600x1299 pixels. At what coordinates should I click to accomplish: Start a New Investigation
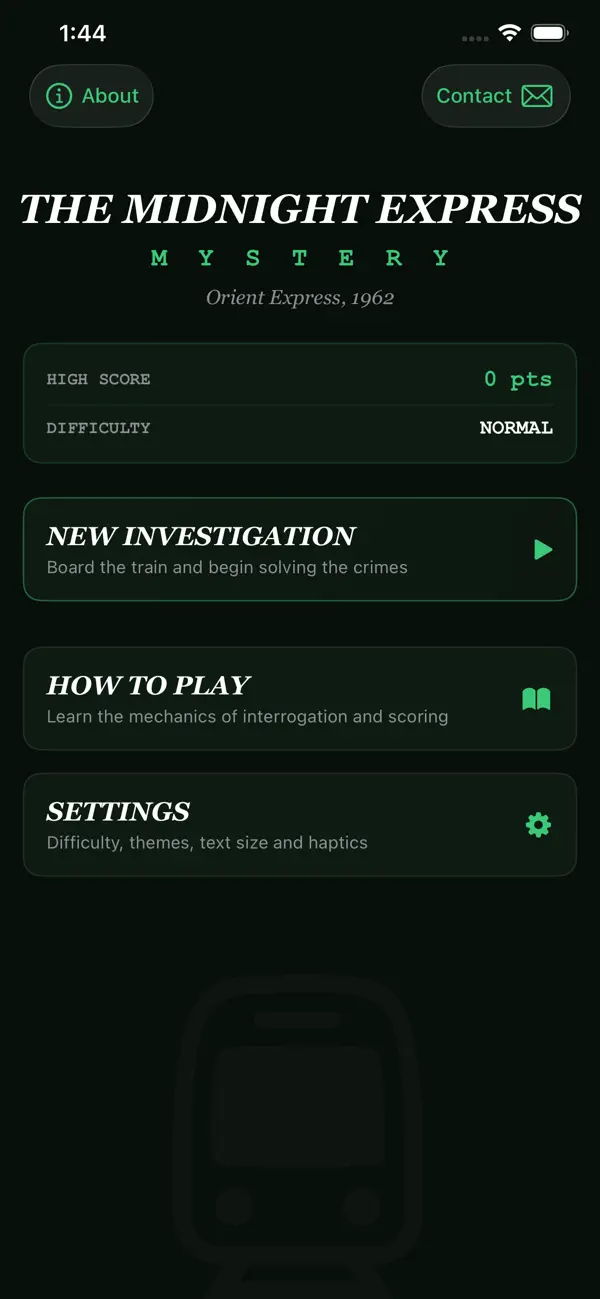click(300, 549)
